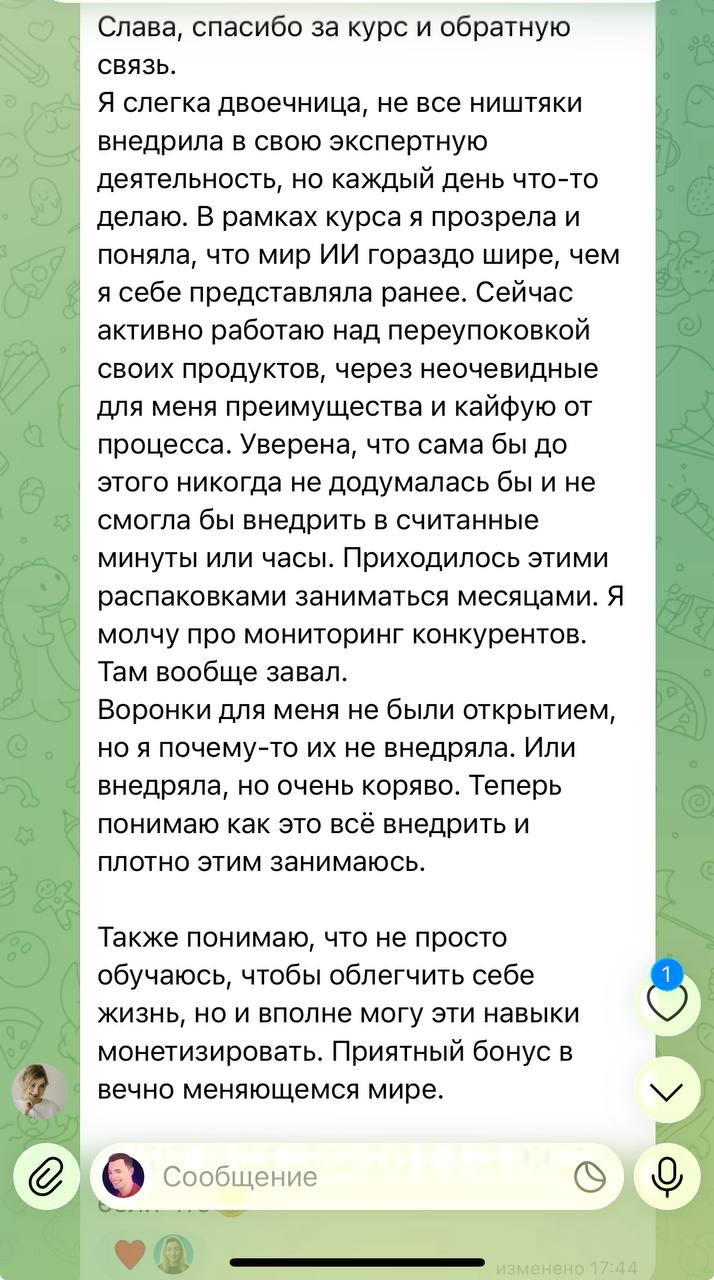Tap the profile avatar inside the message field
The image size is (714, 1280).
click(124, 1177)
